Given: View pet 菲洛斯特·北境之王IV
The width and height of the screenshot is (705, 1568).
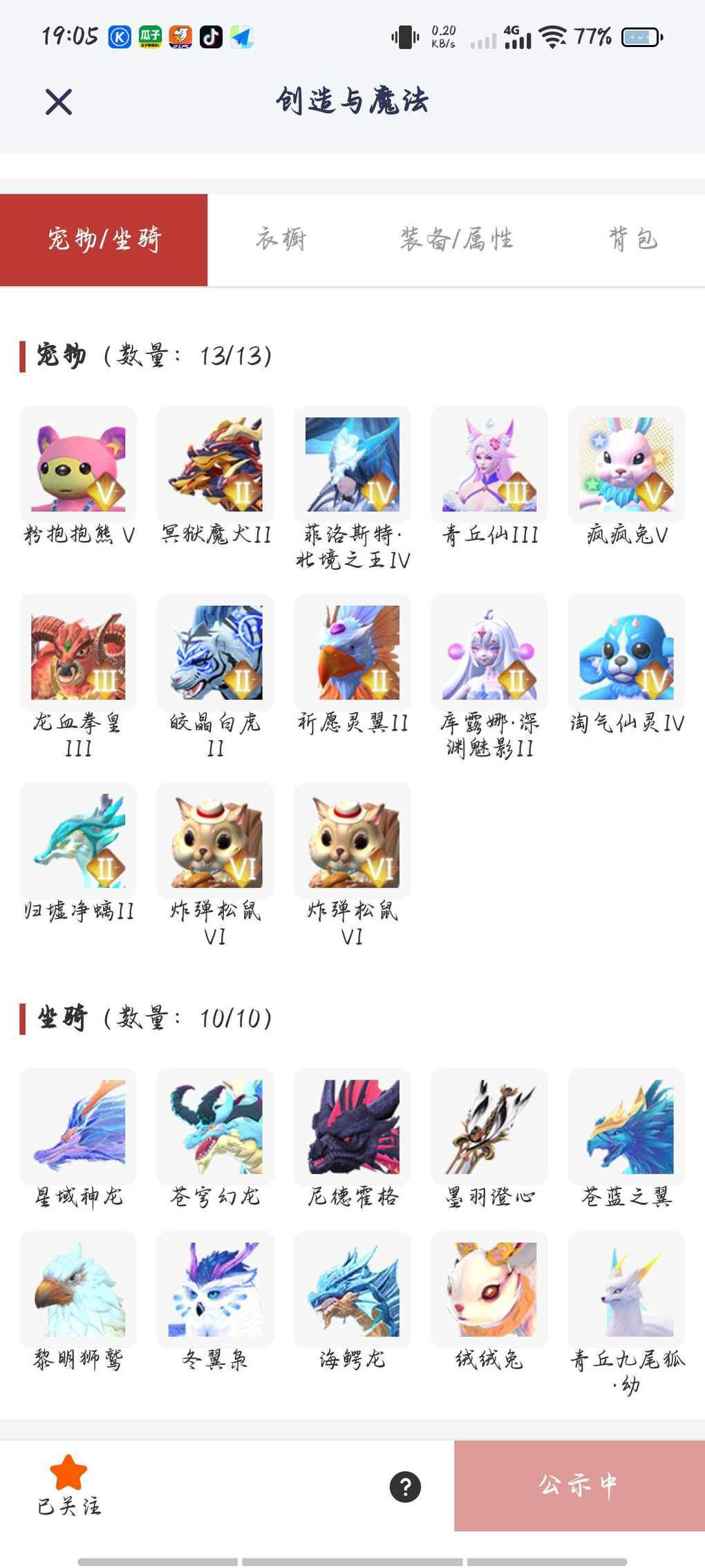Looking at the screenshot, I should point(352,464).
